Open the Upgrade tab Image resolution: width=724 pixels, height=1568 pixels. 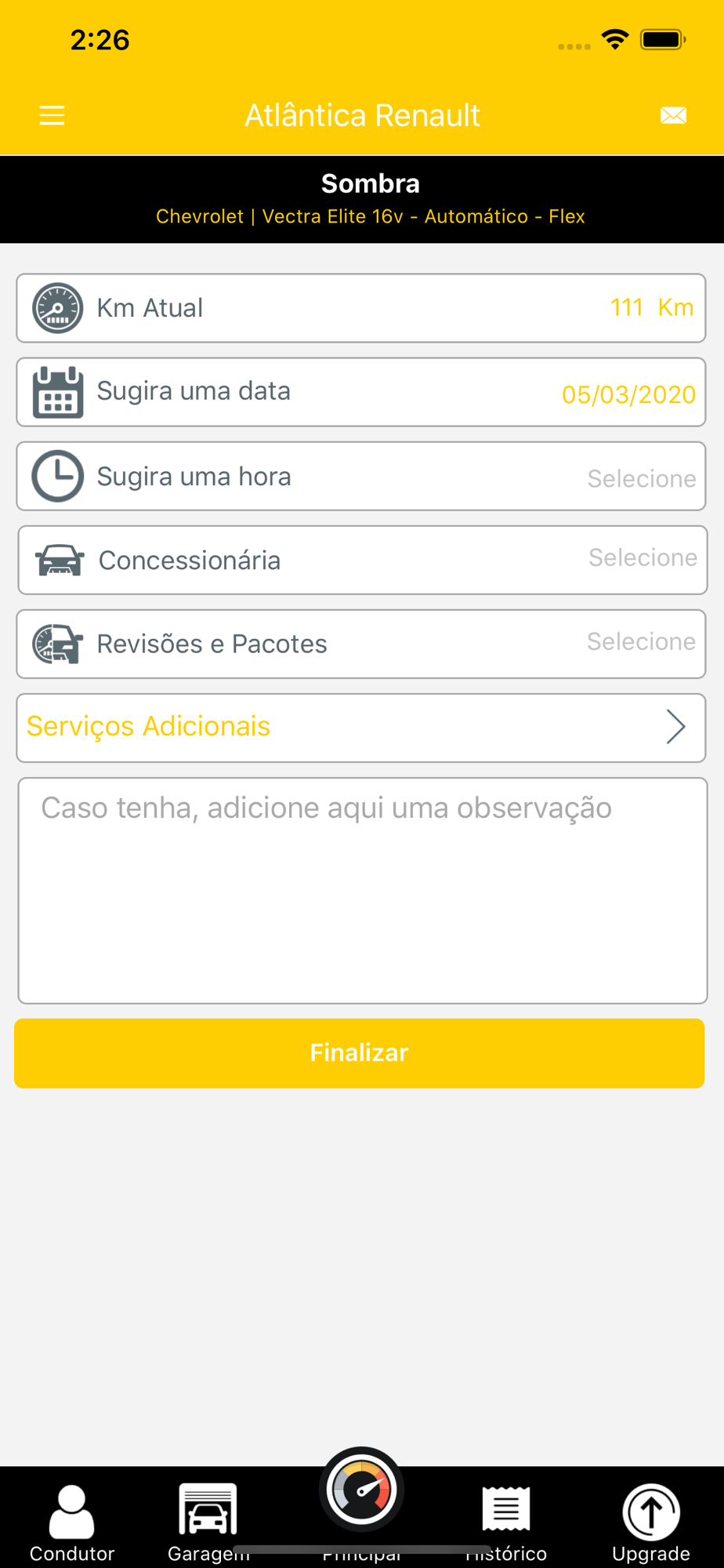(x=651, y=1521)
